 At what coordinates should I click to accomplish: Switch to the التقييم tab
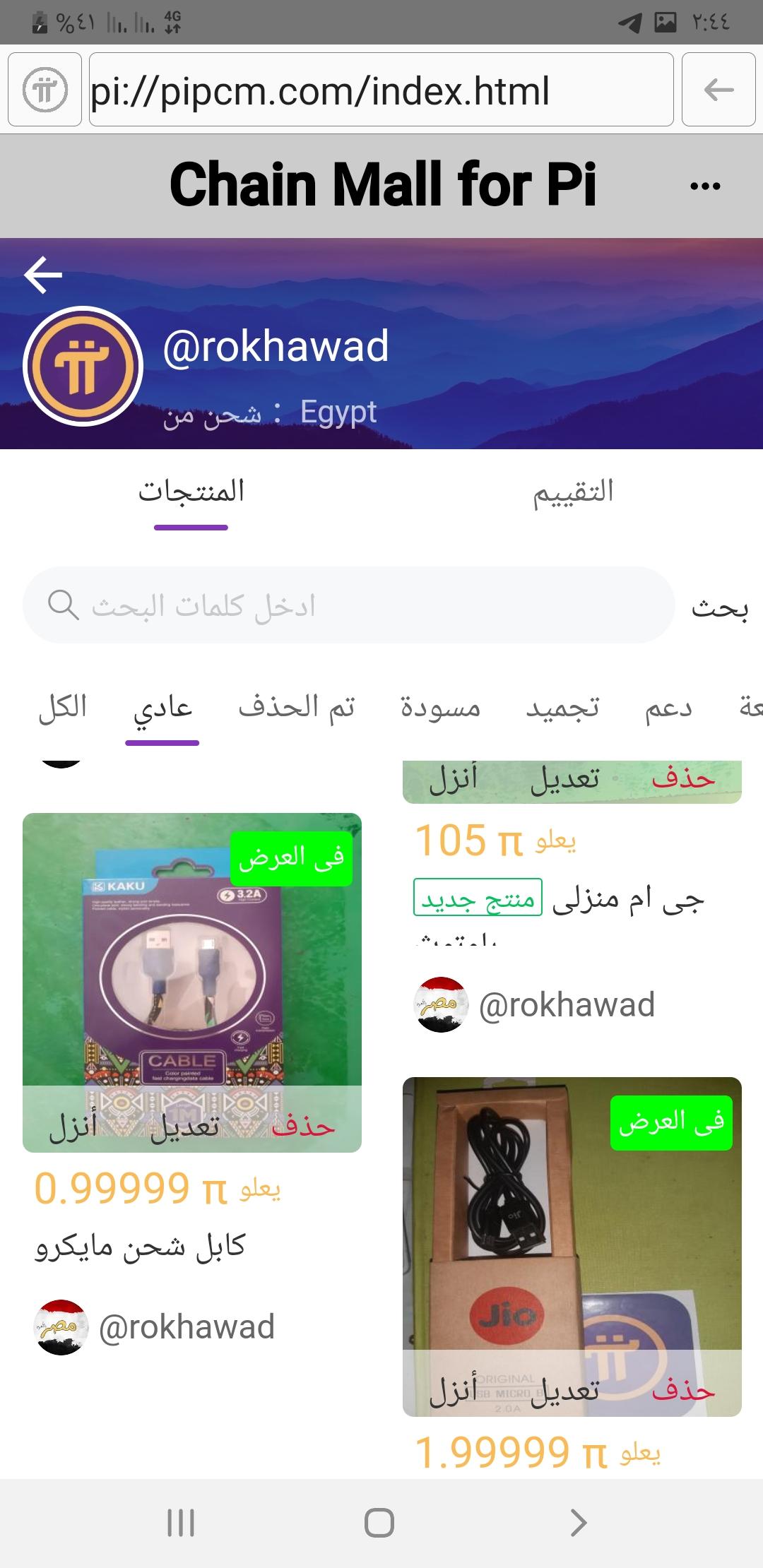tap(573, 492)
